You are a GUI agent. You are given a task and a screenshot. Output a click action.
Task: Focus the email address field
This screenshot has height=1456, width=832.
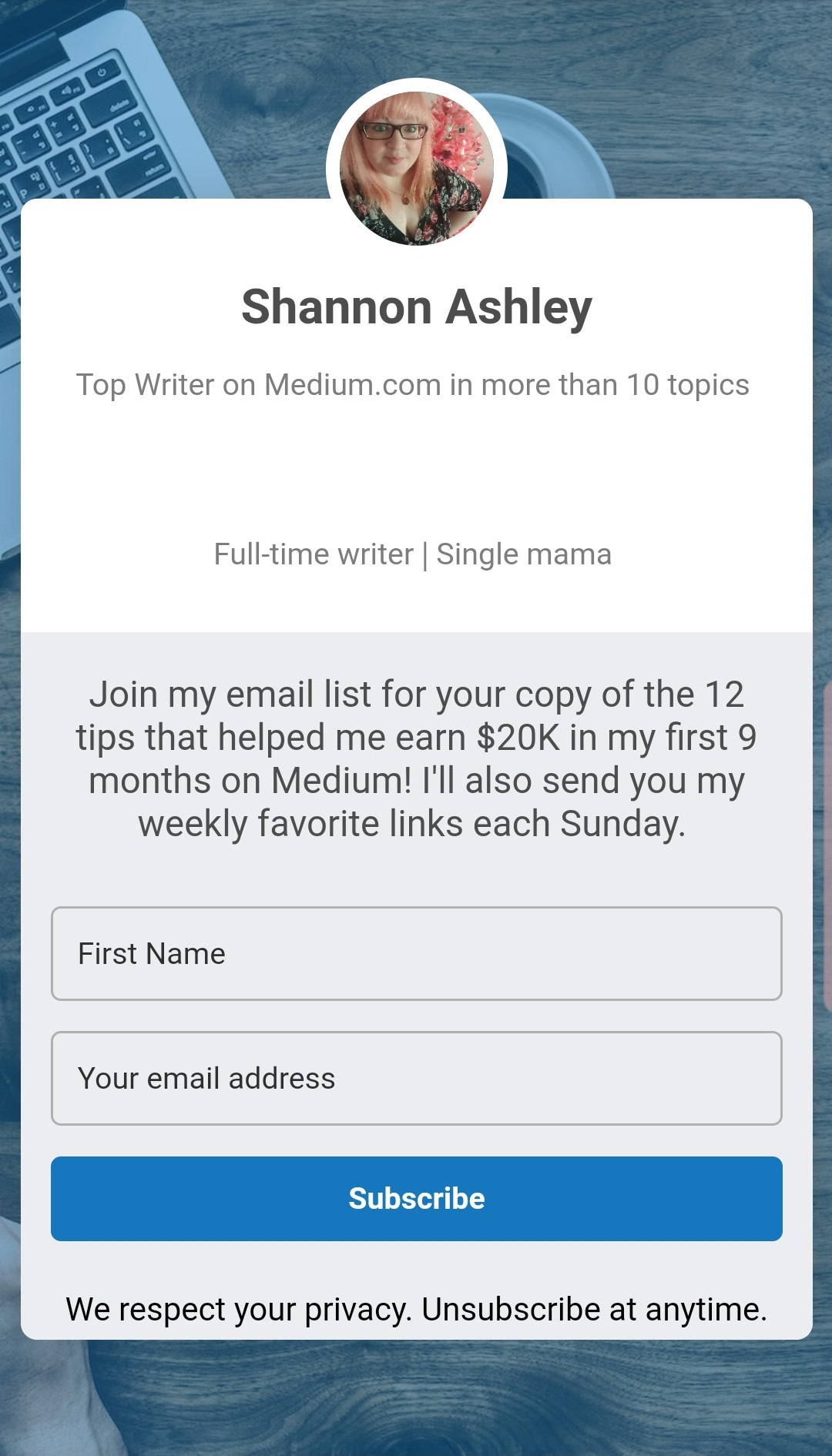tap(416, 1078)
